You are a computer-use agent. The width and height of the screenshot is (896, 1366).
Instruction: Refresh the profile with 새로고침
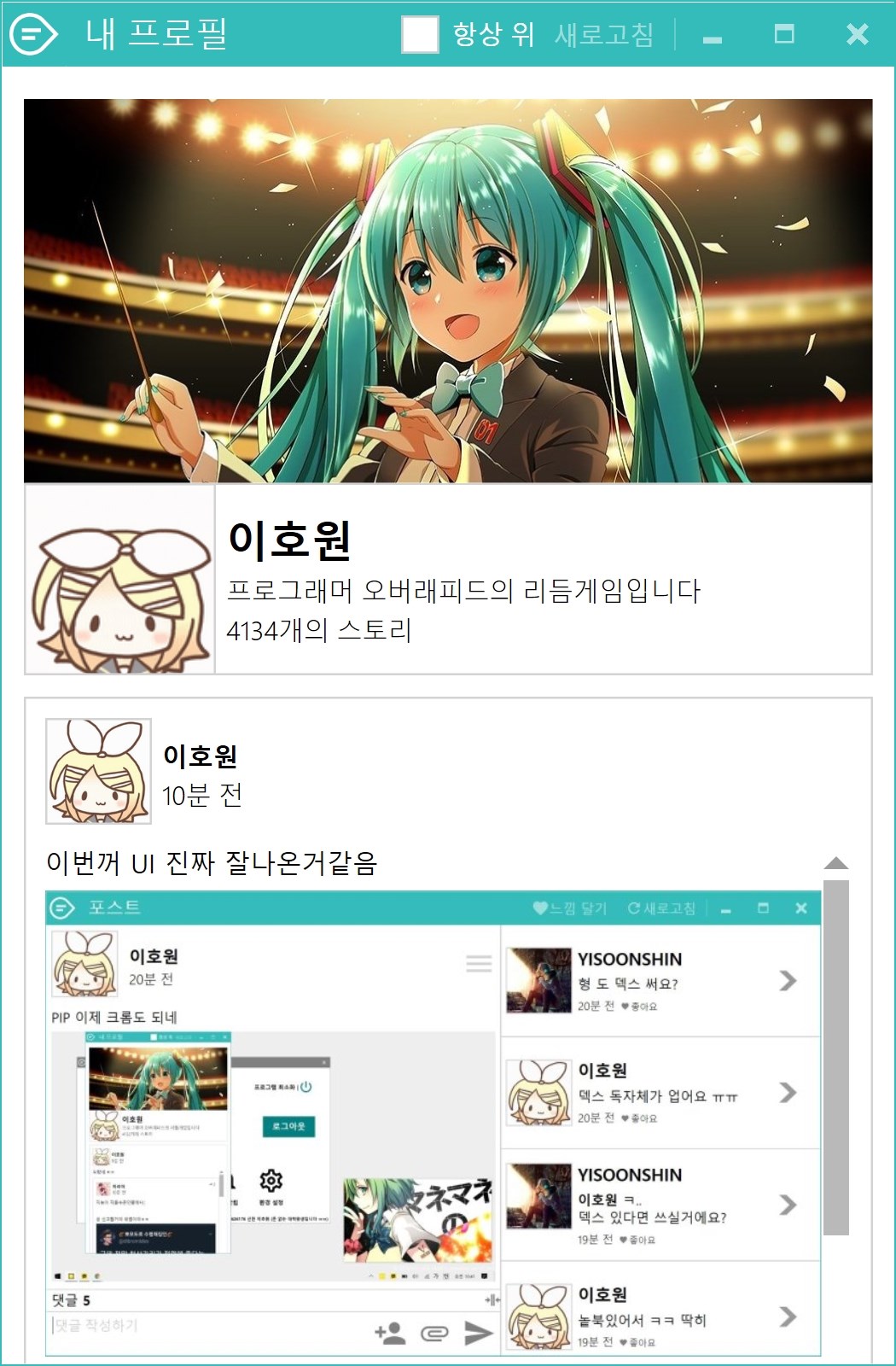click(604, 35)
